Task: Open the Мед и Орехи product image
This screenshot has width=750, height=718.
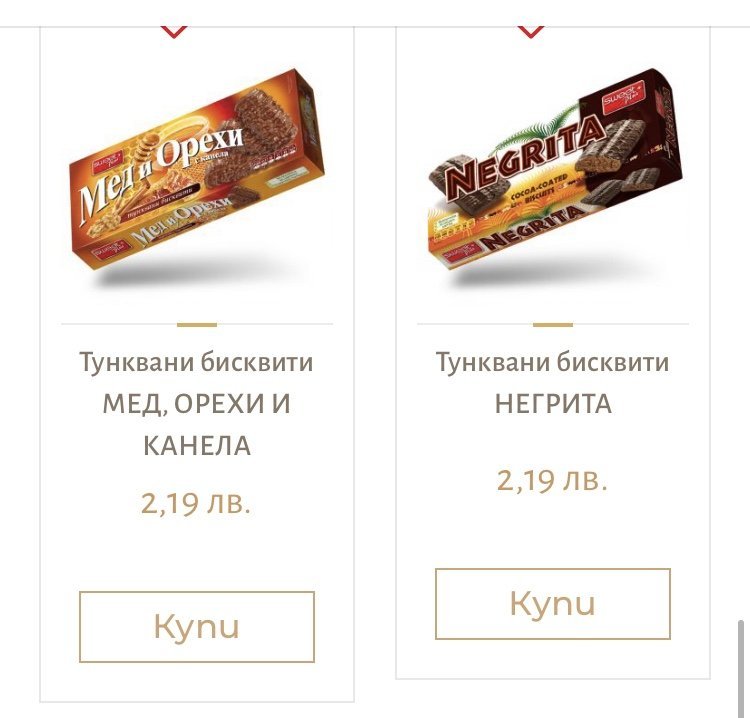Action: (197, 176)
